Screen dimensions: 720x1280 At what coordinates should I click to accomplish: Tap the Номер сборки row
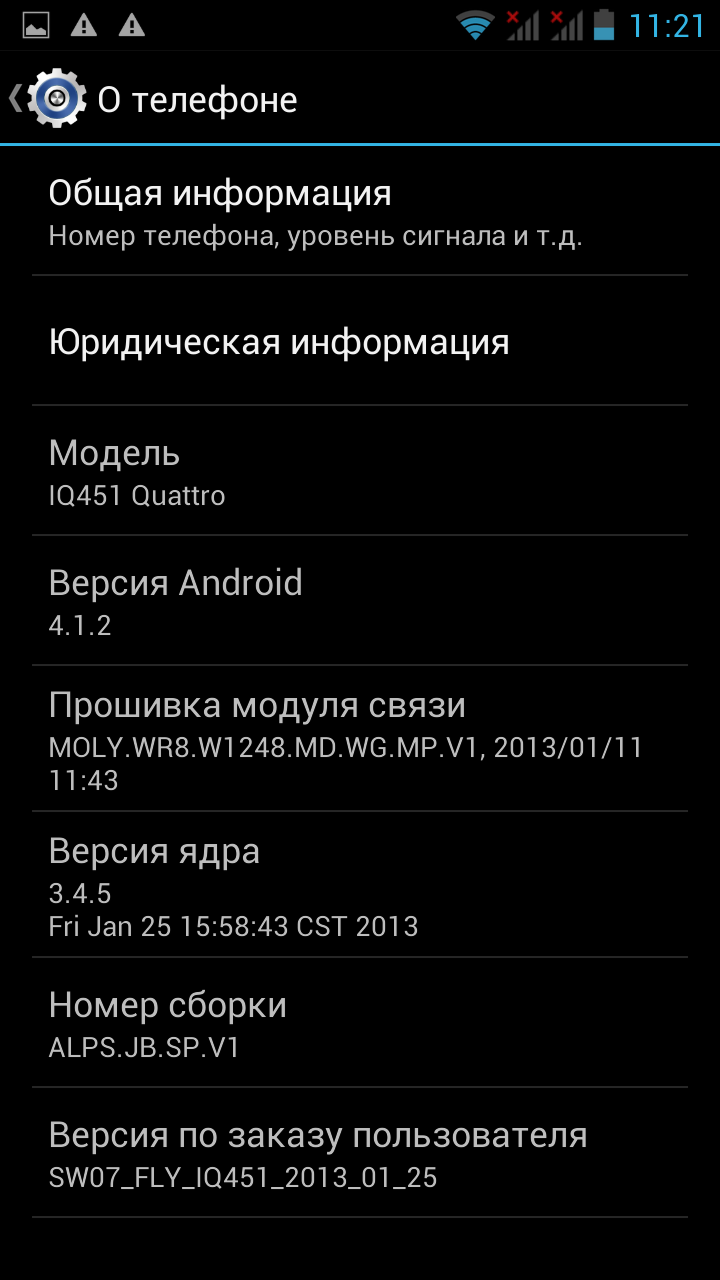(x=360, y=1023)
